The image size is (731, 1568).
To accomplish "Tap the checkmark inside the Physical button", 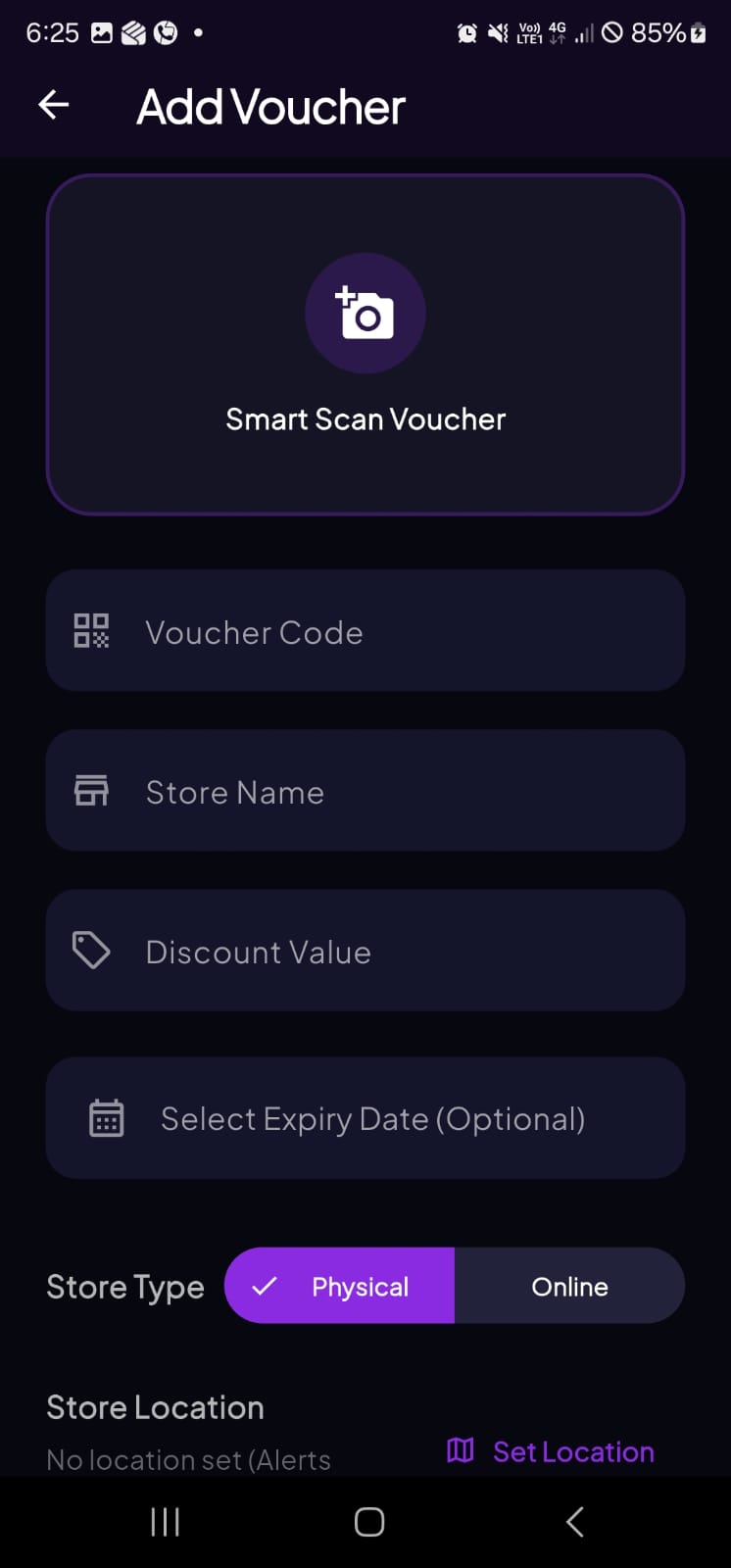I will (x=265, y=1286).
